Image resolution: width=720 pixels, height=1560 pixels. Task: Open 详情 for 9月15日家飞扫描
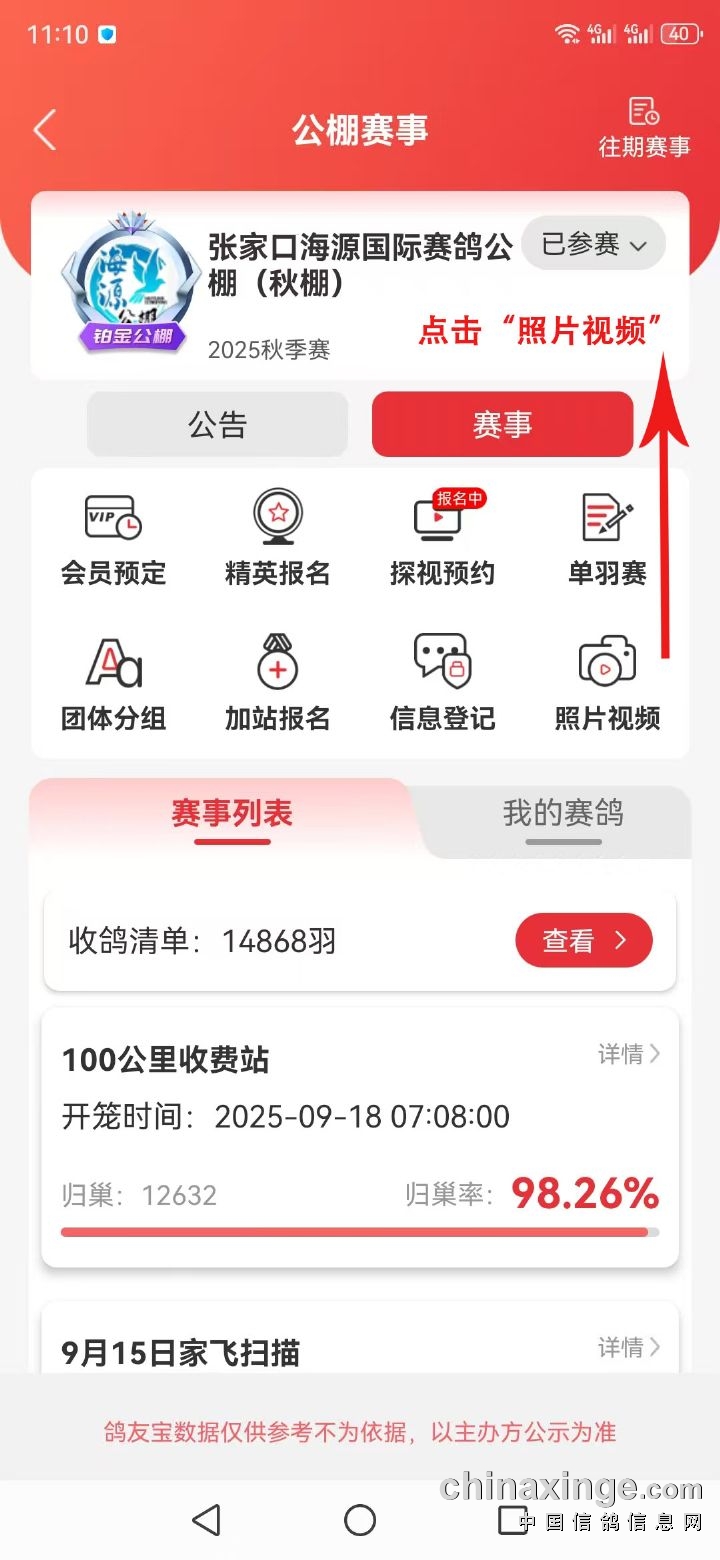coord(629,1348)
